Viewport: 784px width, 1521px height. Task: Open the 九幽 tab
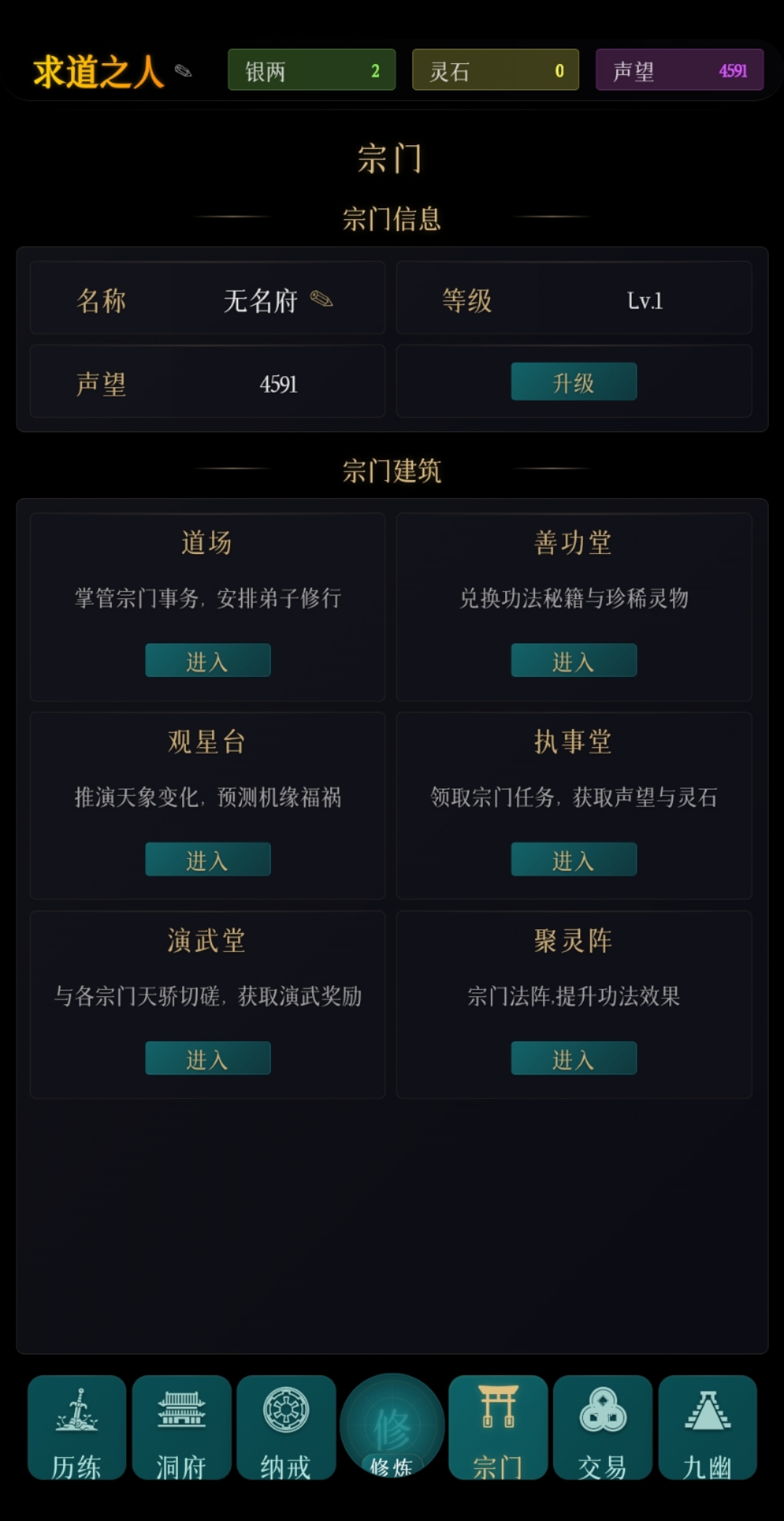point(708,1428)
